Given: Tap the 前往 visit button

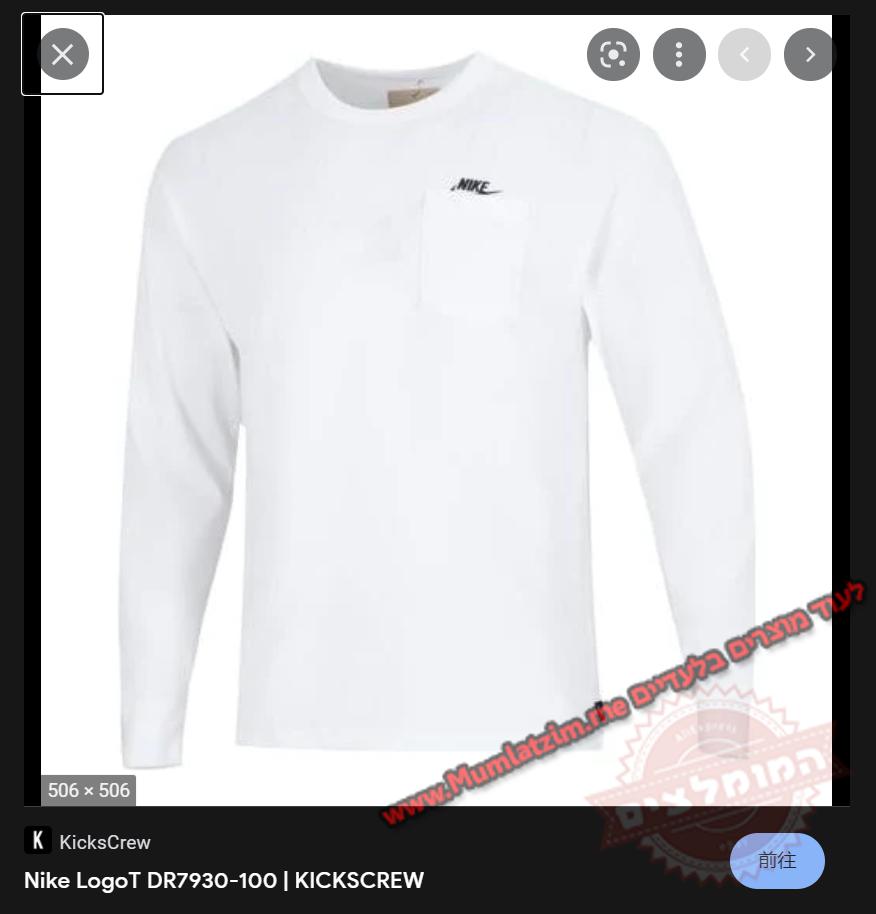Looking at the screenshot, I should coord(777,860).
